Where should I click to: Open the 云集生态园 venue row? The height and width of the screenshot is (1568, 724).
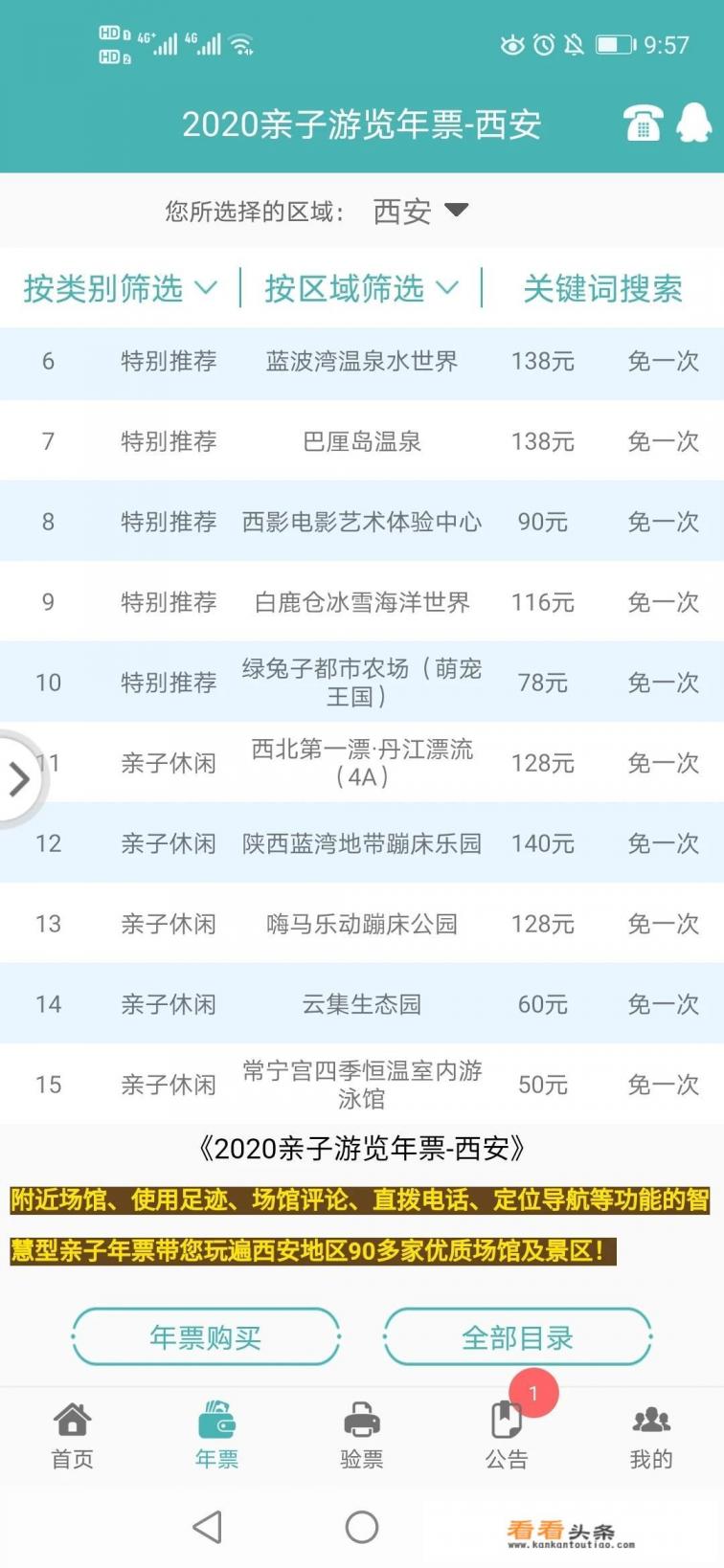click(362, 1004)
